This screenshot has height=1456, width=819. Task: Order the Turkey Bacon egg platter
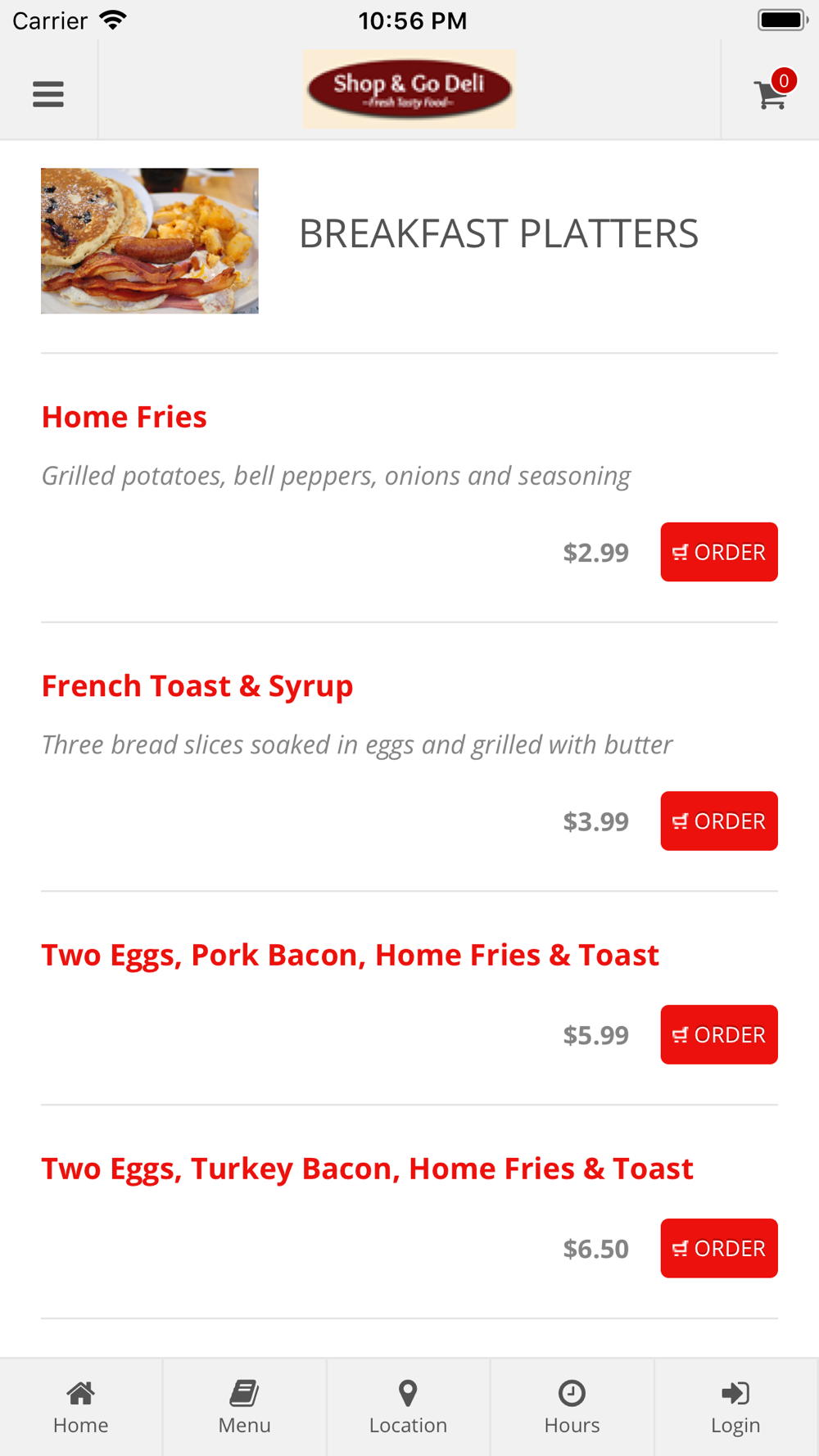click(x=719, y=1248)
